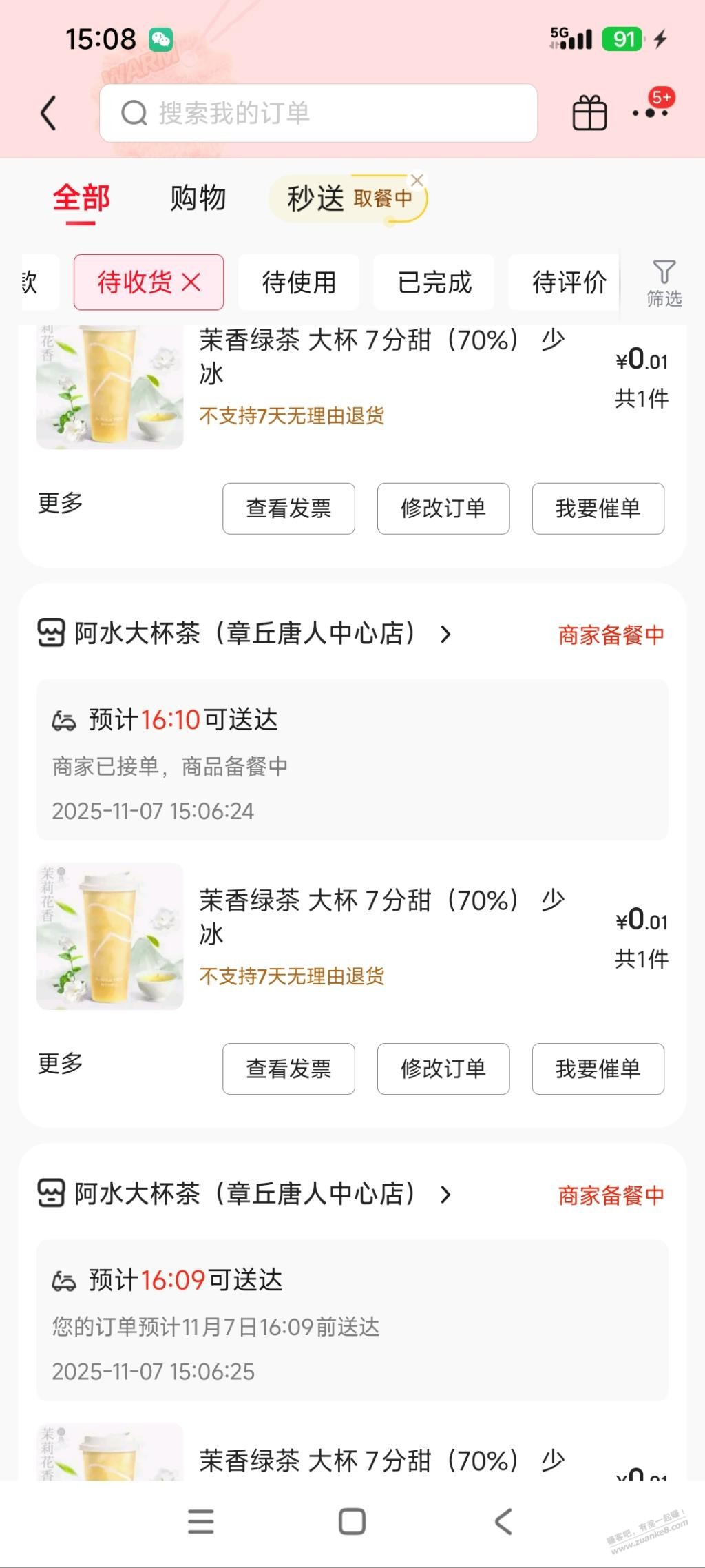This screenshot has height=1568, width=705.
Task: Filter orders by 已完成
Action: tap(434, 282)
